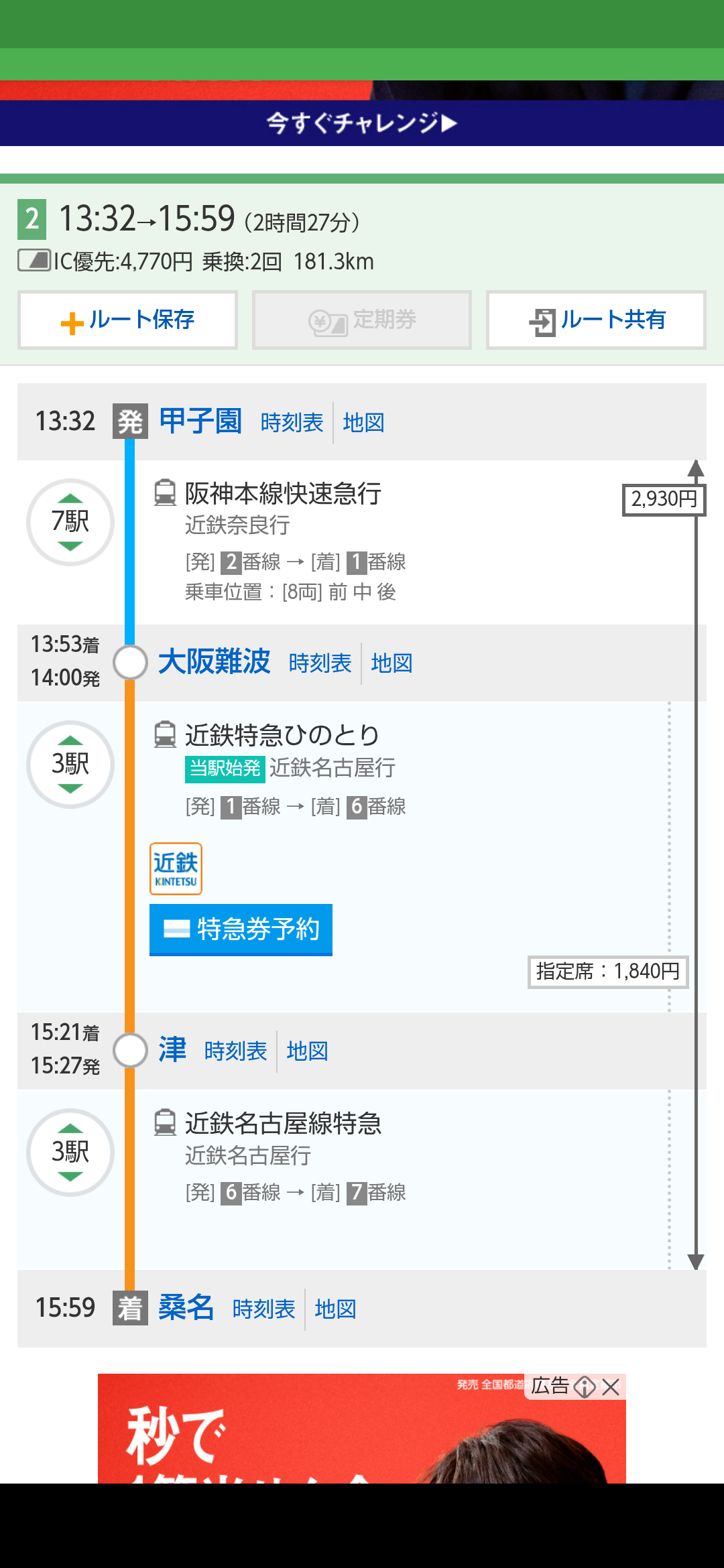
Task: Expand the 3駅 stops on 近鉄特急ひのとり
Action: (70, 765)
